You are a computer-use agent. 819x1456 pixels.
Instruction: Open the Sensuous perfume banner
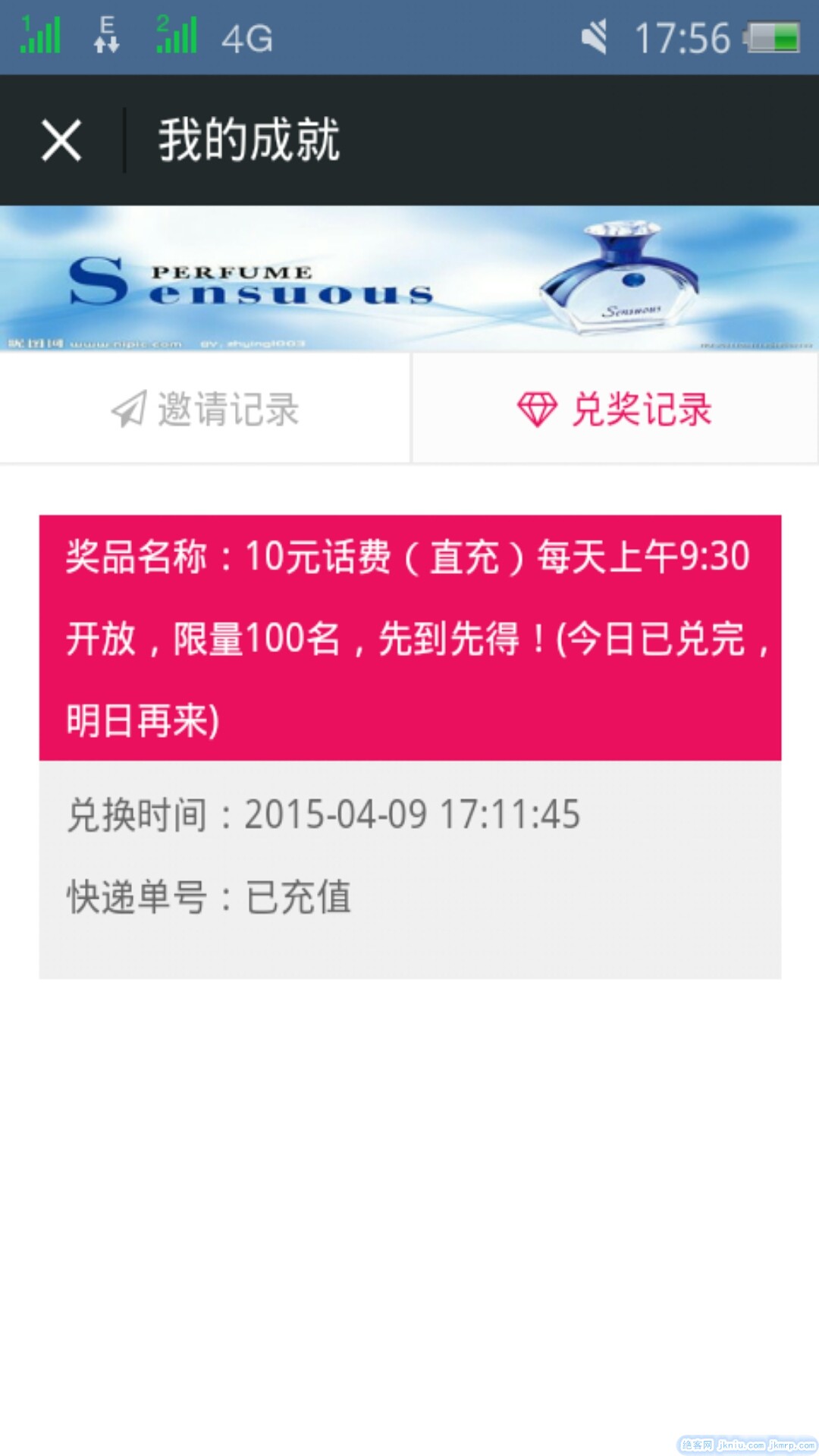(x=409, y=278)
